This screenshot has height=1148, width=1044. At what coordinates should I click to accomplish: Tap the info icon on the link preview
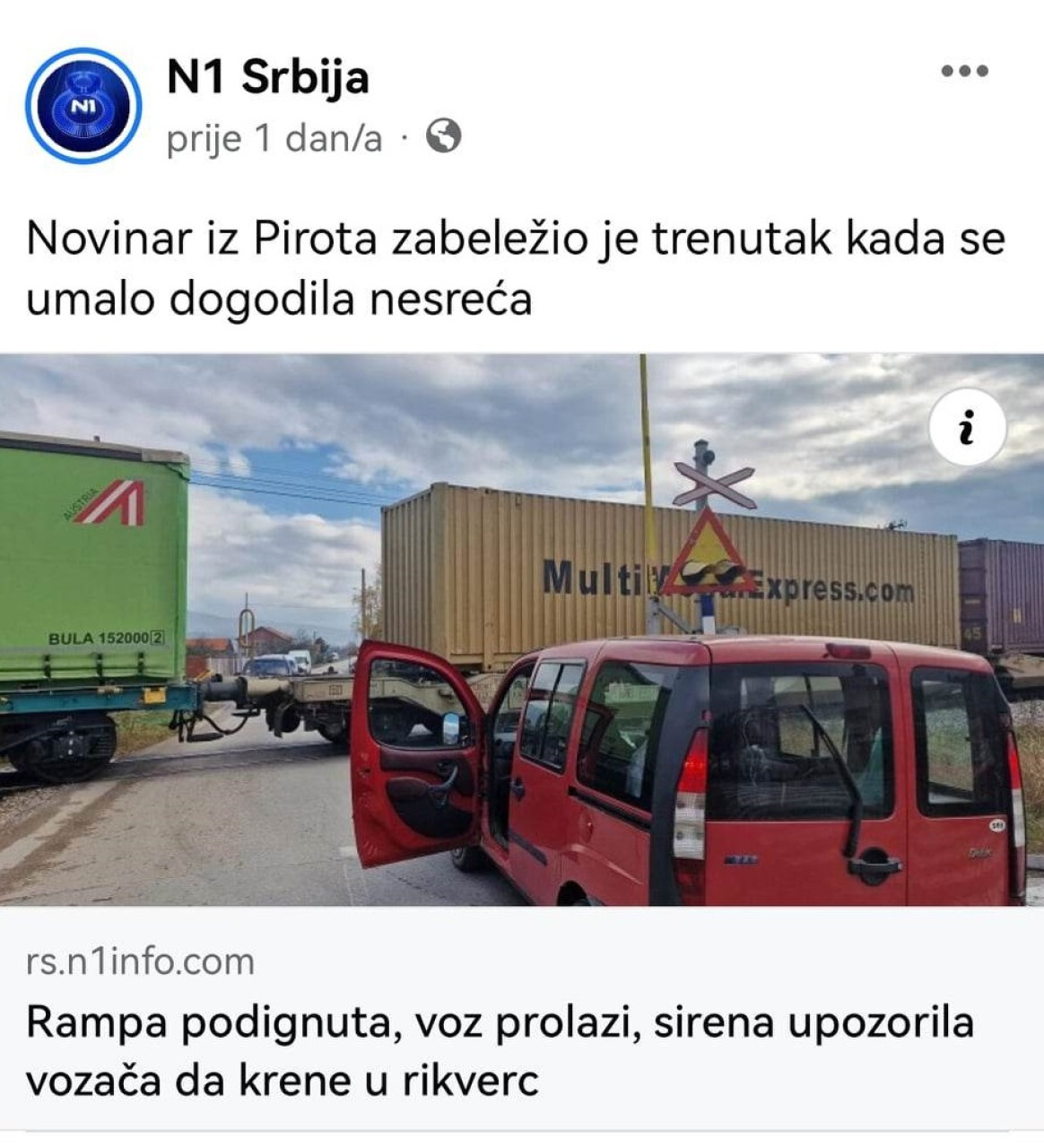966,427
